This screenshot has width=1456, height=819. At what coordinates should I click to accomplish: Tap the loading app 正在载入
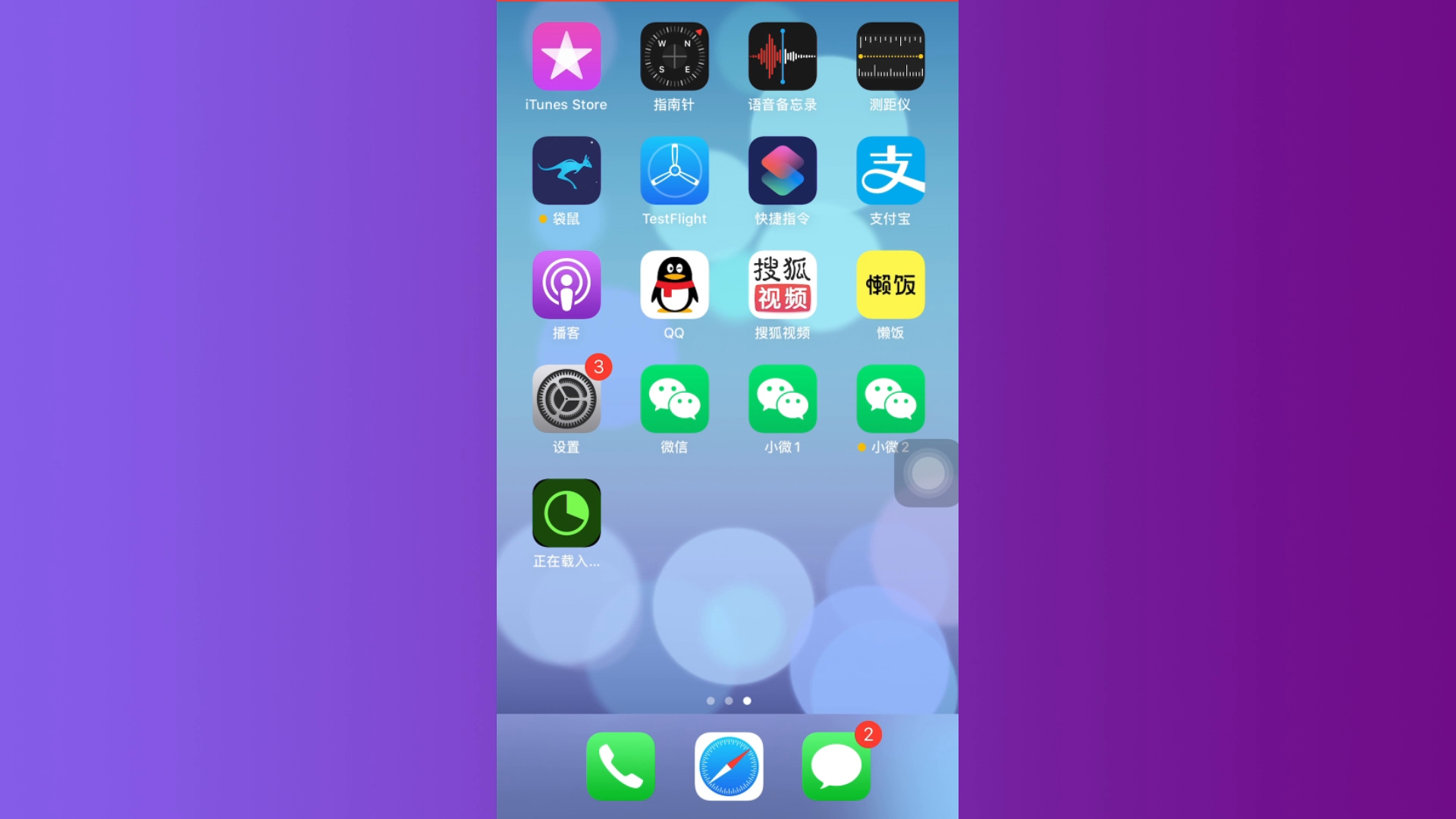coord(566,513)
